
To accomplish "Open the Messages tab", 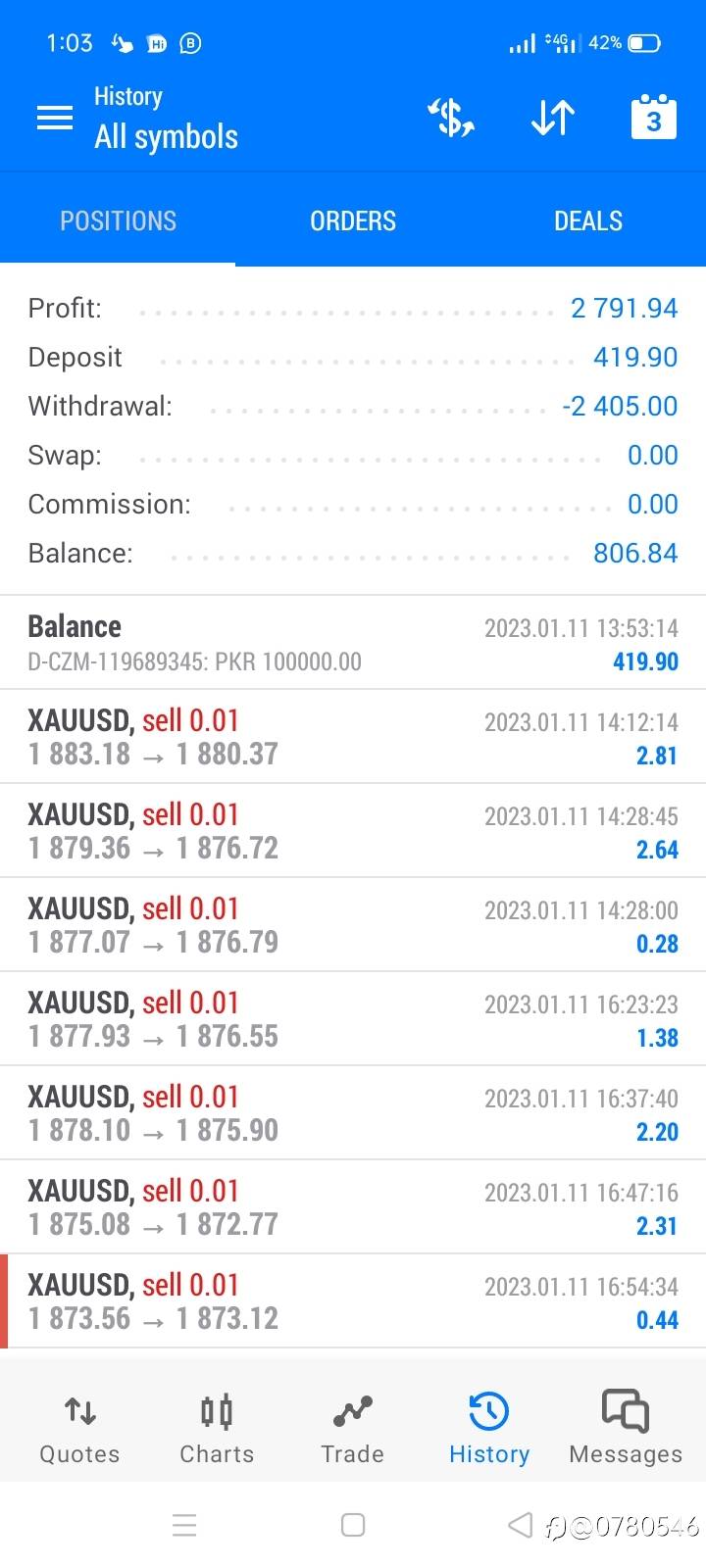I will pyautogui.click(x=626, y=1429).
